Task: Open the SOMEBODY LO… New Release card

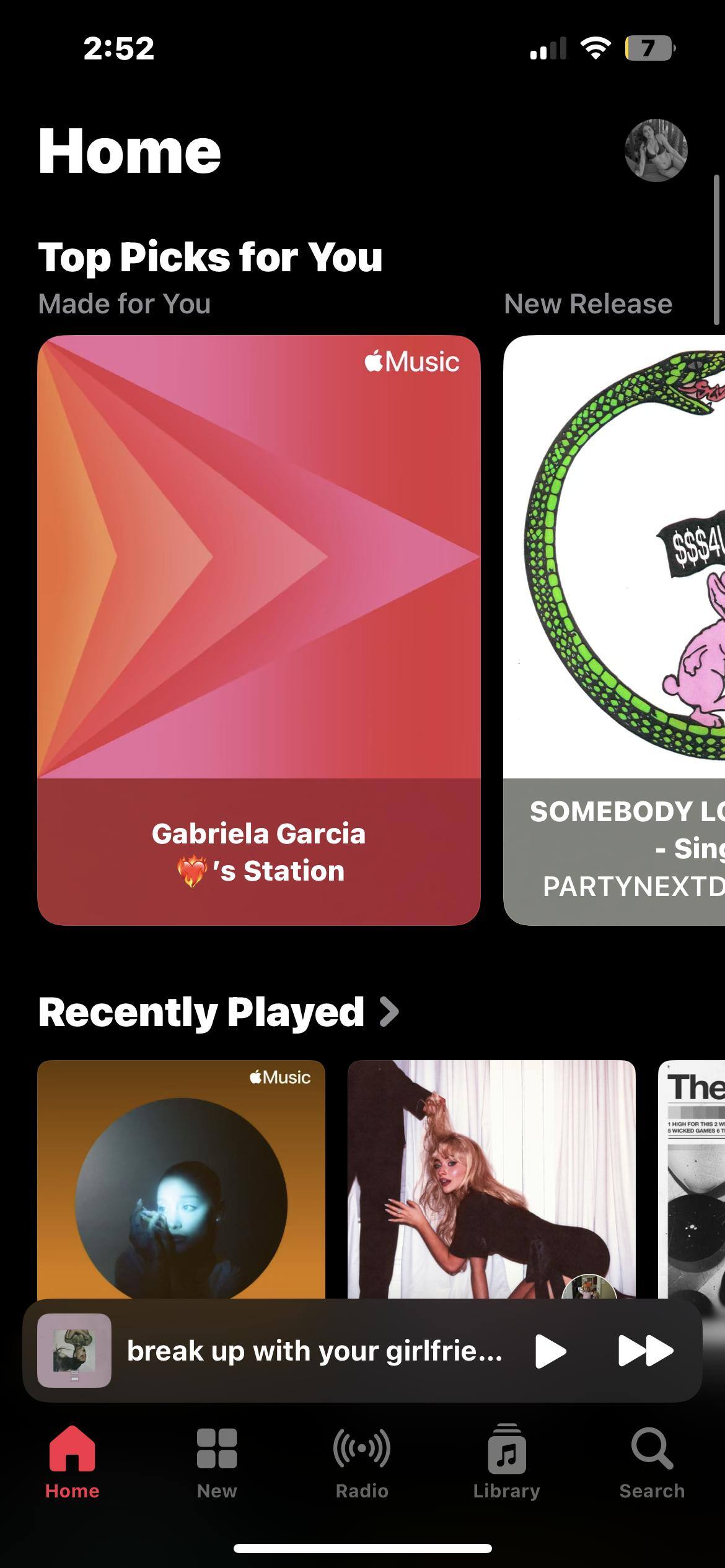Action: [614, 629]
